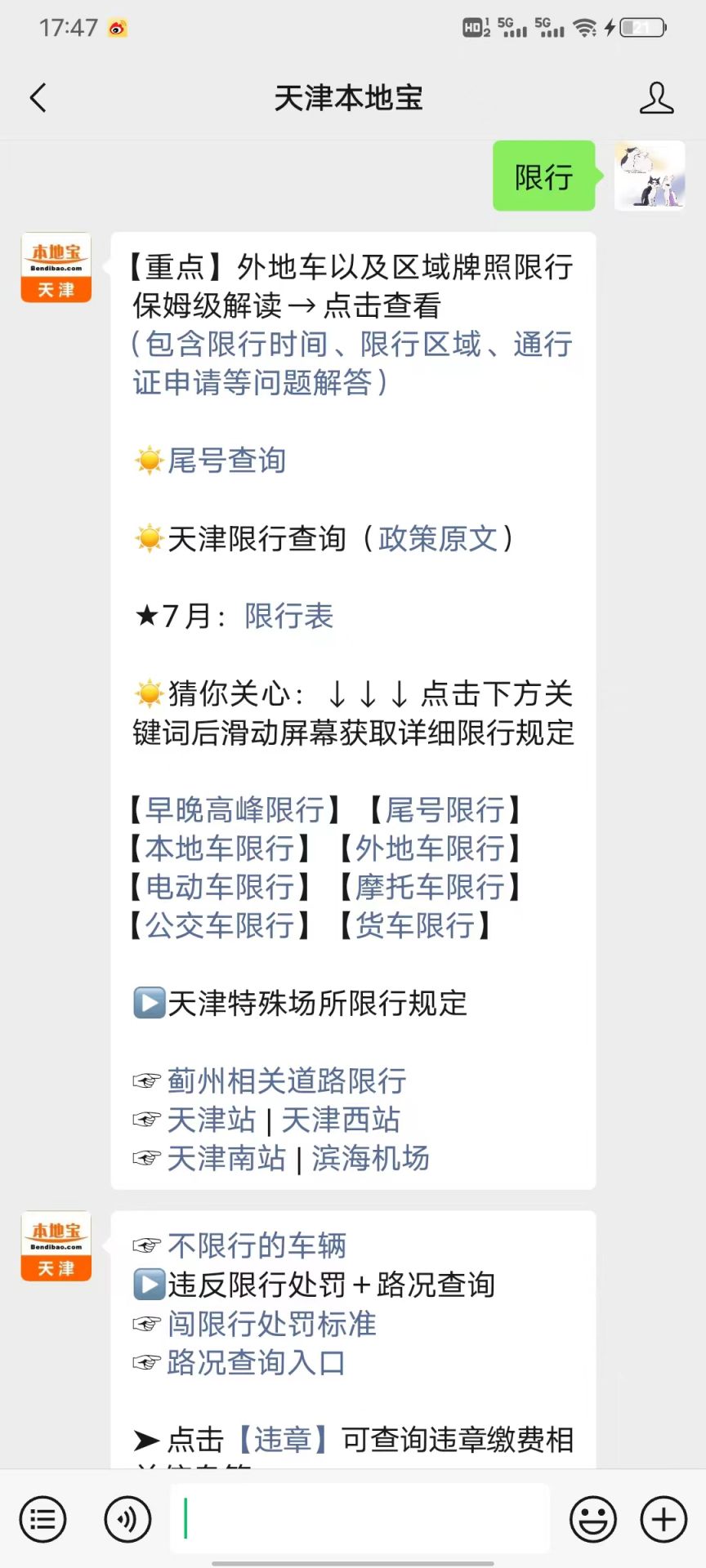The width and height of the screenshot is (706, 1568).
Task: Open 闯限行处罚标准 link
Action: pos(271,1324)
